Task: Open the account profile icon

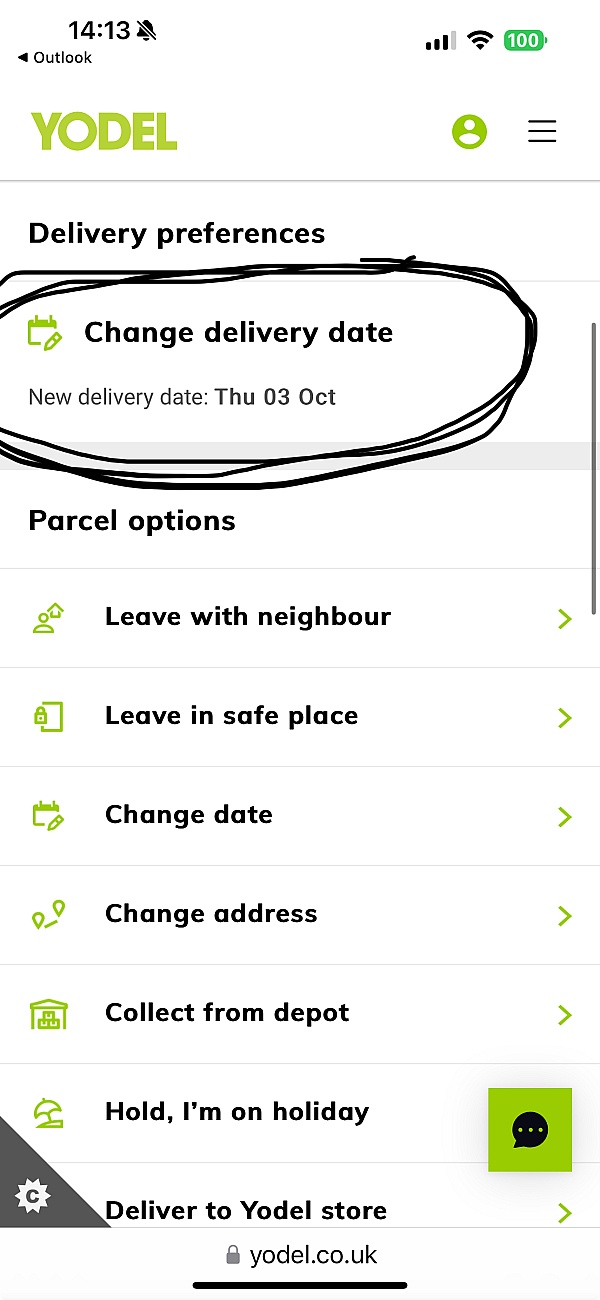Action: [469, 131]
